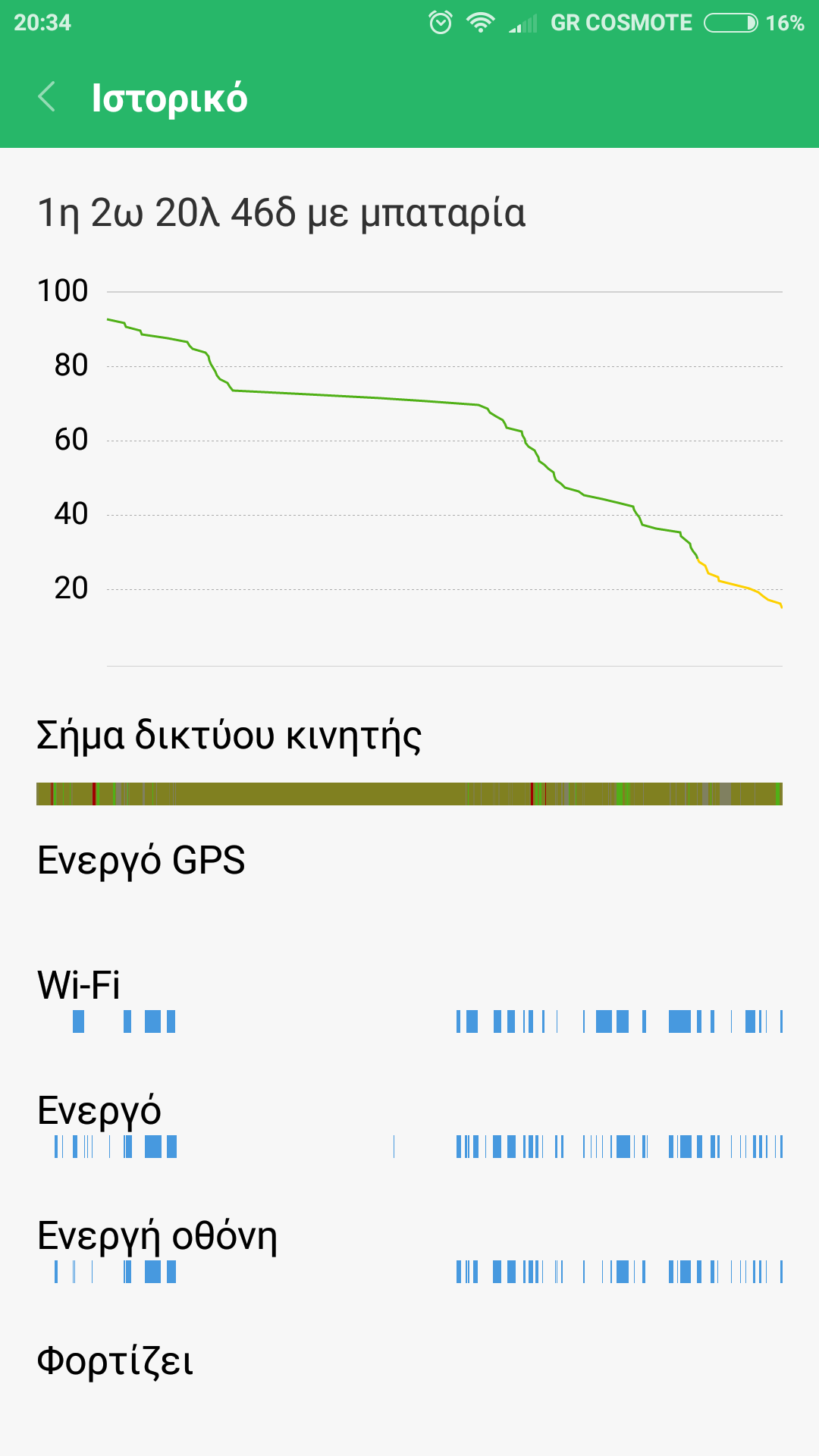Image resolution: width=819 pixels, height=1456 pixels.
Task: Go back from the Ιστορικό screen
Action: (x=46, y=97)
